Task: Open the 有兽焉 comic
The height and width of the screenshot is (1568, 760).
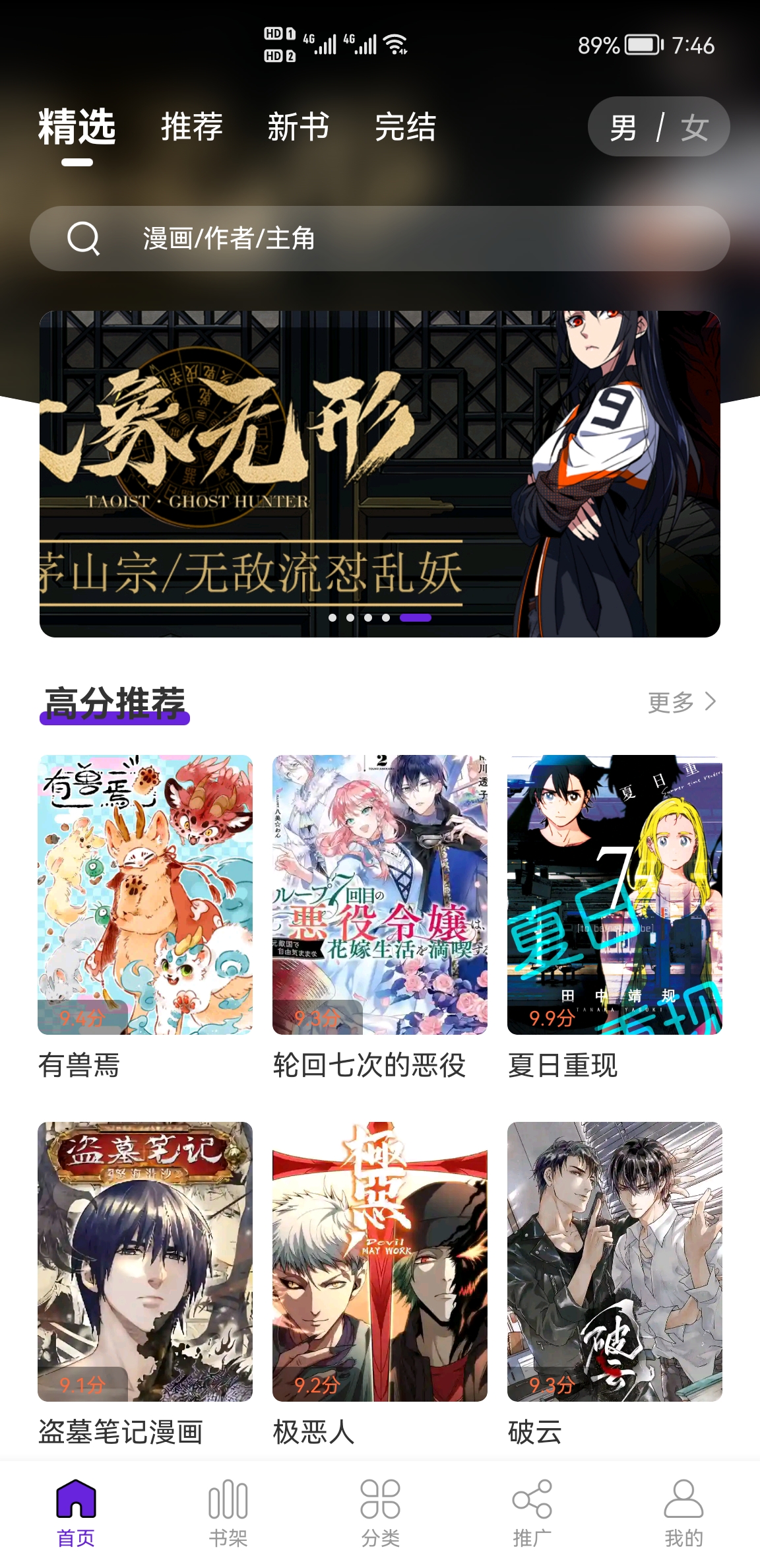Action: (x=145, y=894)
